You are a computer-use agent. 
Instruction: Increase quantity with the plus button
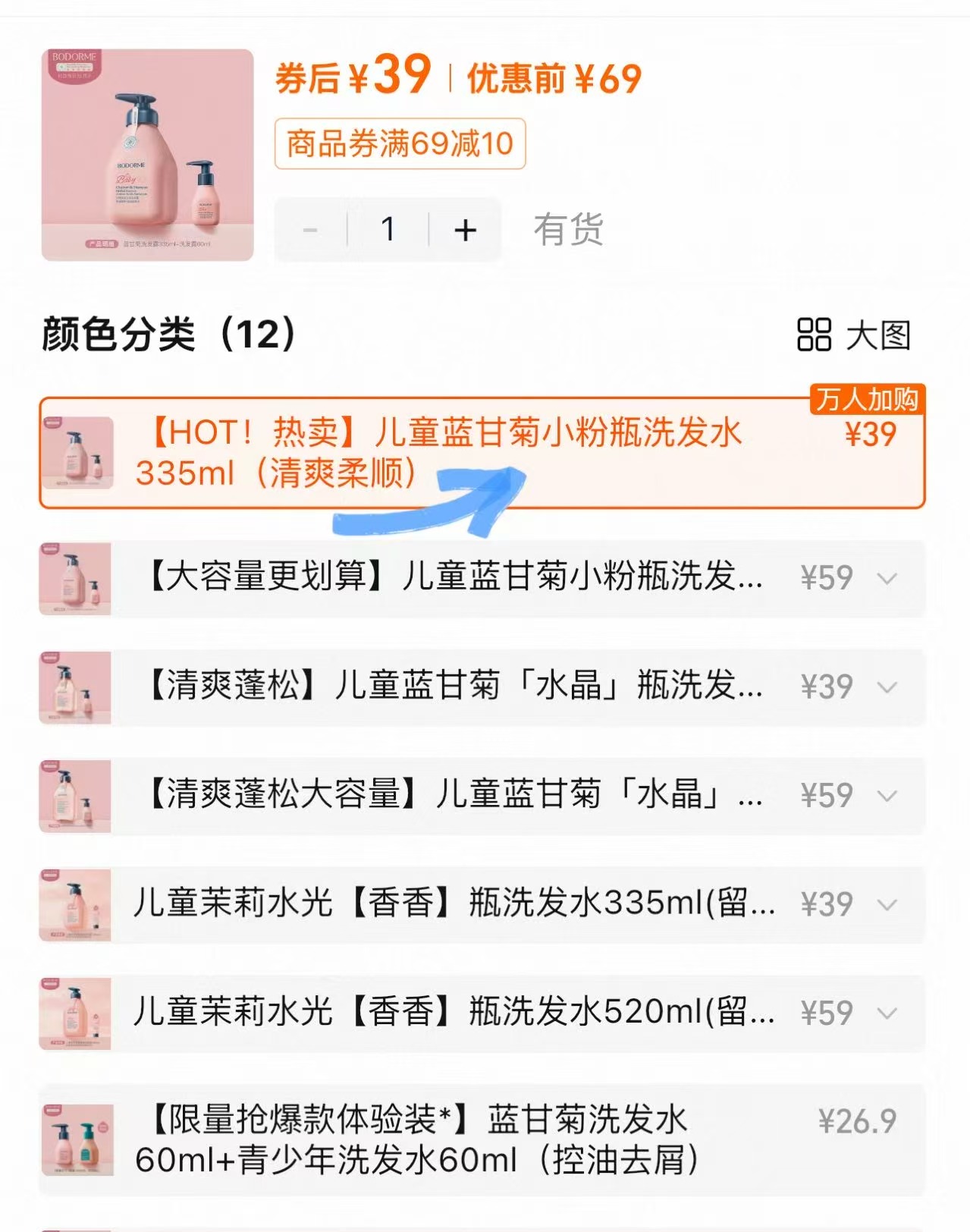pyautogui.click(x=464, y=230)
